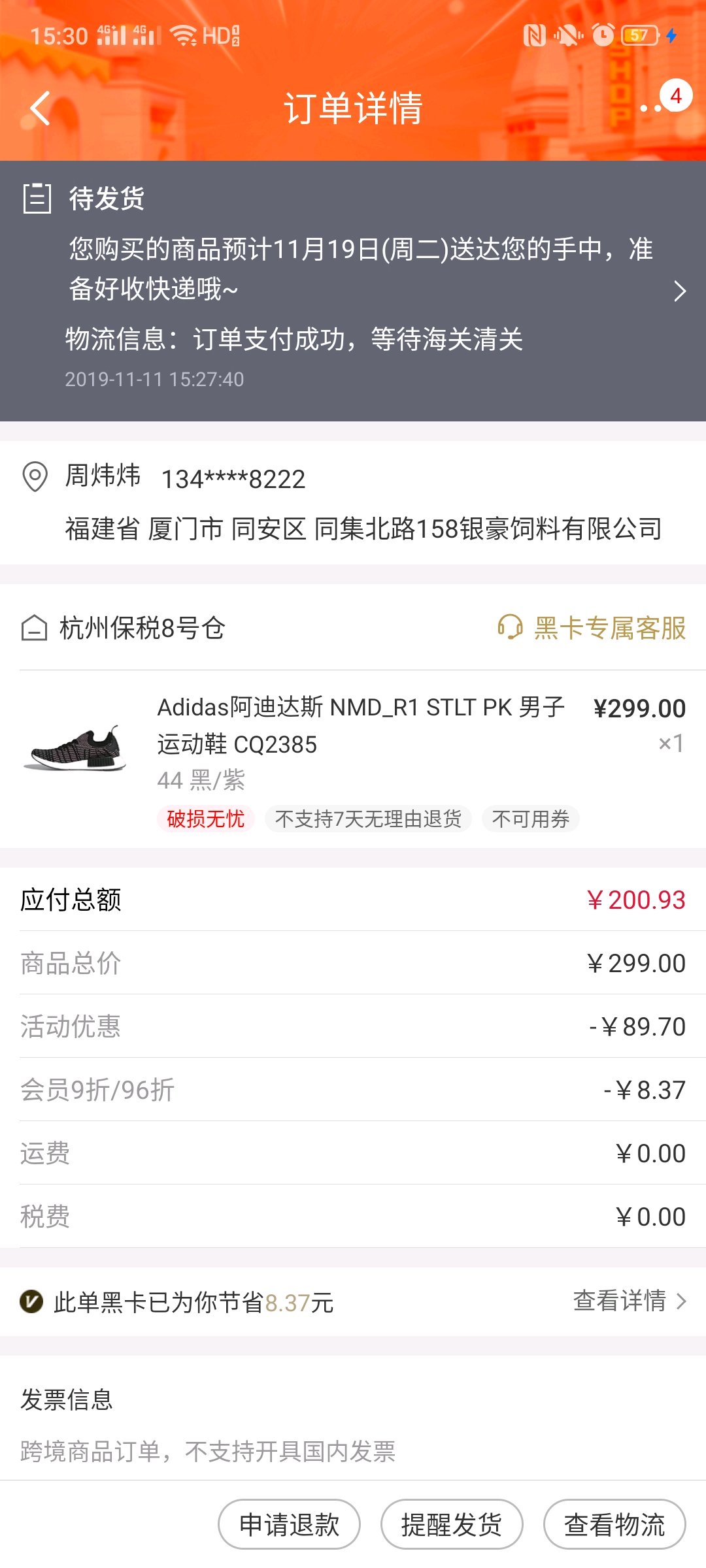This screenshot has width=706, height=1568.
Task: Tap 申请退款 to request a refund
Action: (x=289, y=1524)
